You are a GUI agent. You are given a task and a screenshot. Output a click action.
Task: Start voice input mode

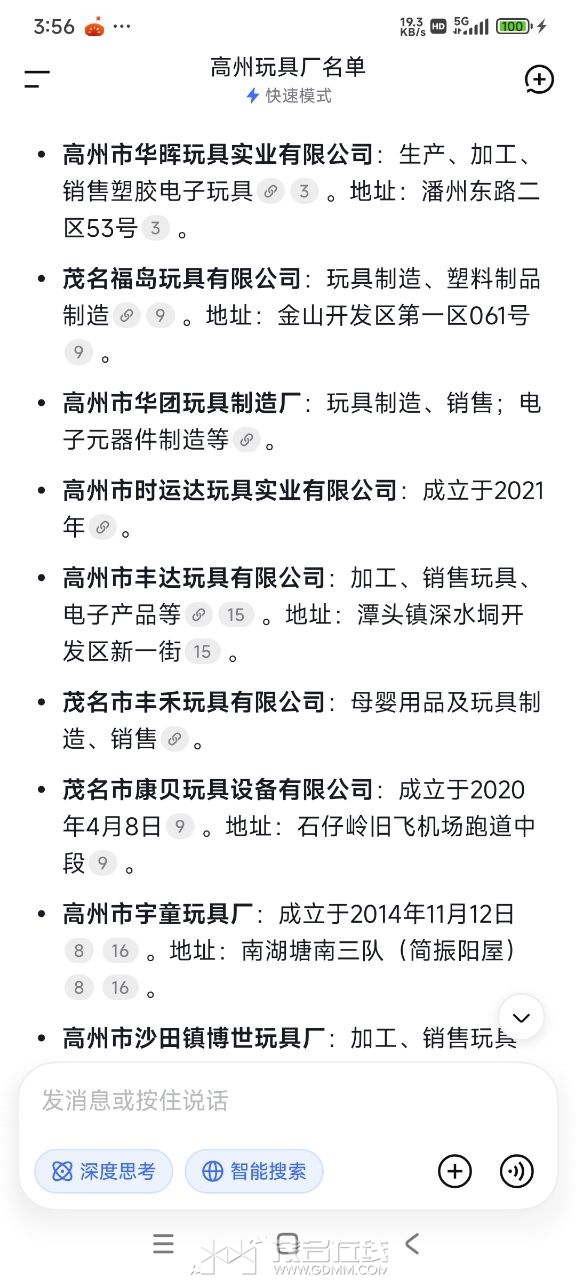(517, 1171)
